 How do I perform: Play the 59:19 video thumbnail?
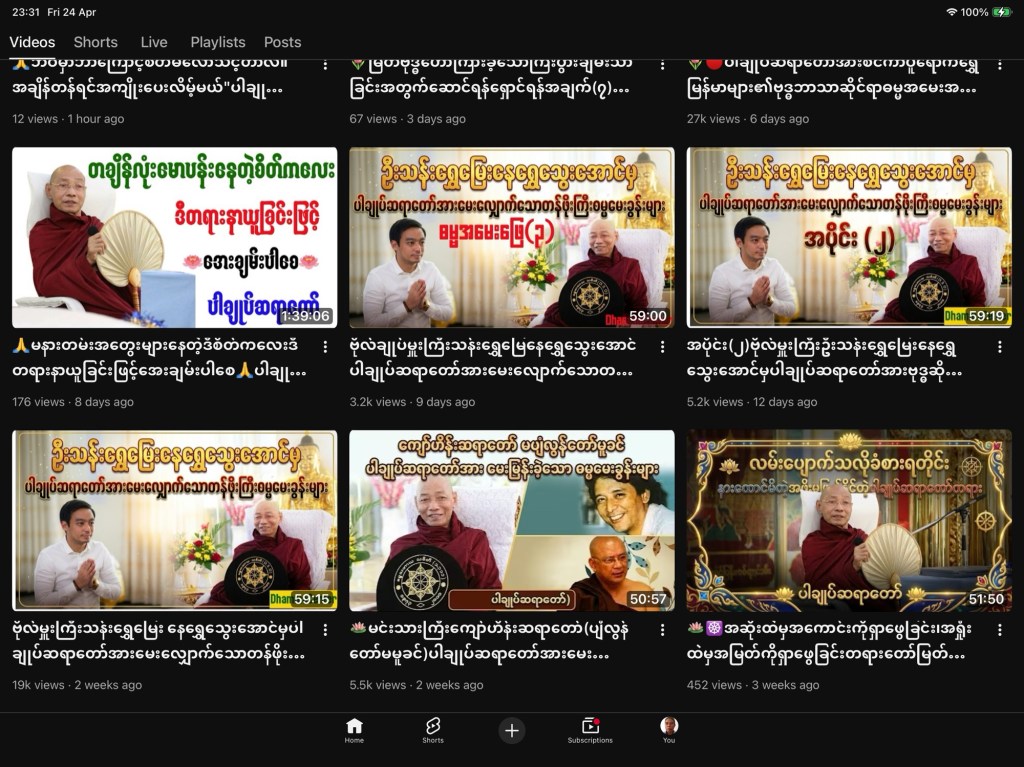click(x=849, y=238)
